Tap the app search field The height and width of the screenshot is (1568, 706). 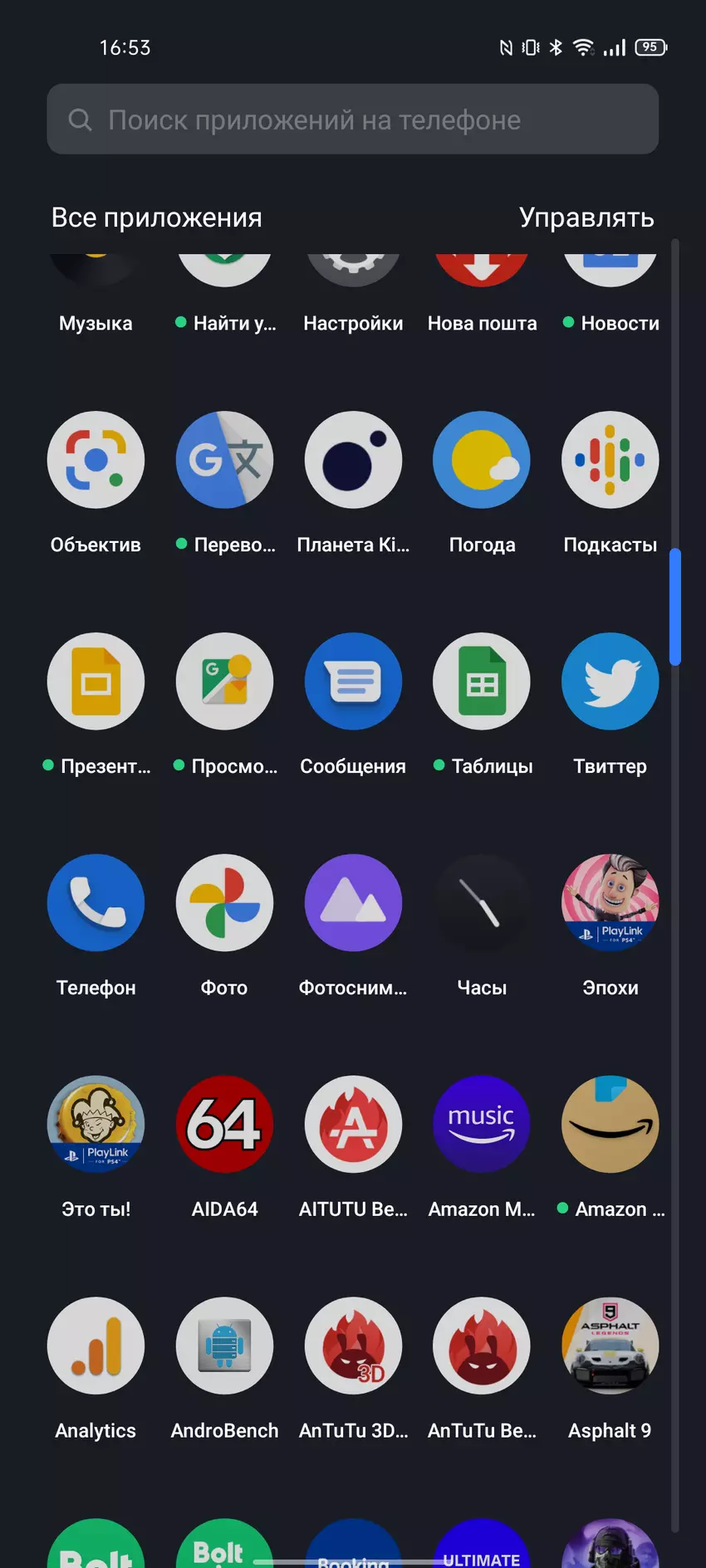coord(352,120)
